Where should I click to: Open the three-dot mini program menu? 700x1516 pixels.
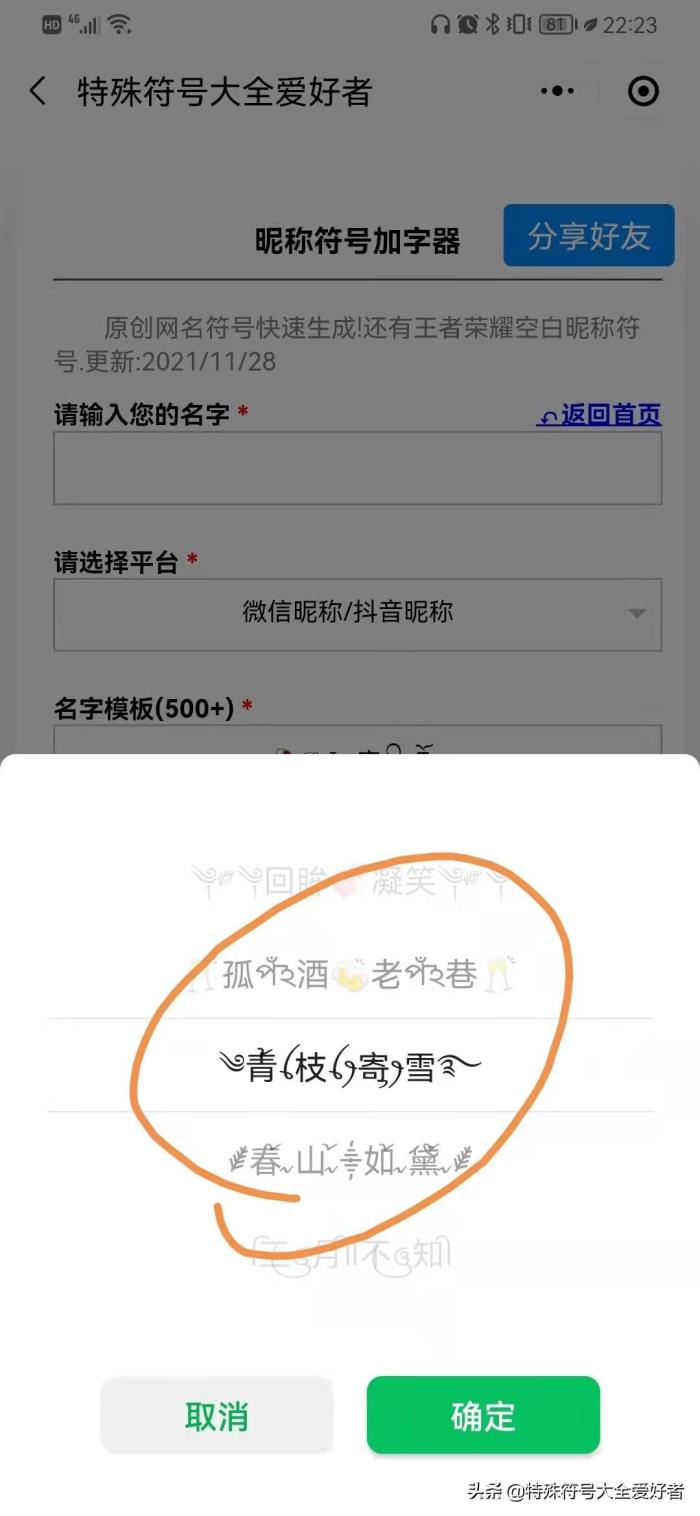click(557, 92)
